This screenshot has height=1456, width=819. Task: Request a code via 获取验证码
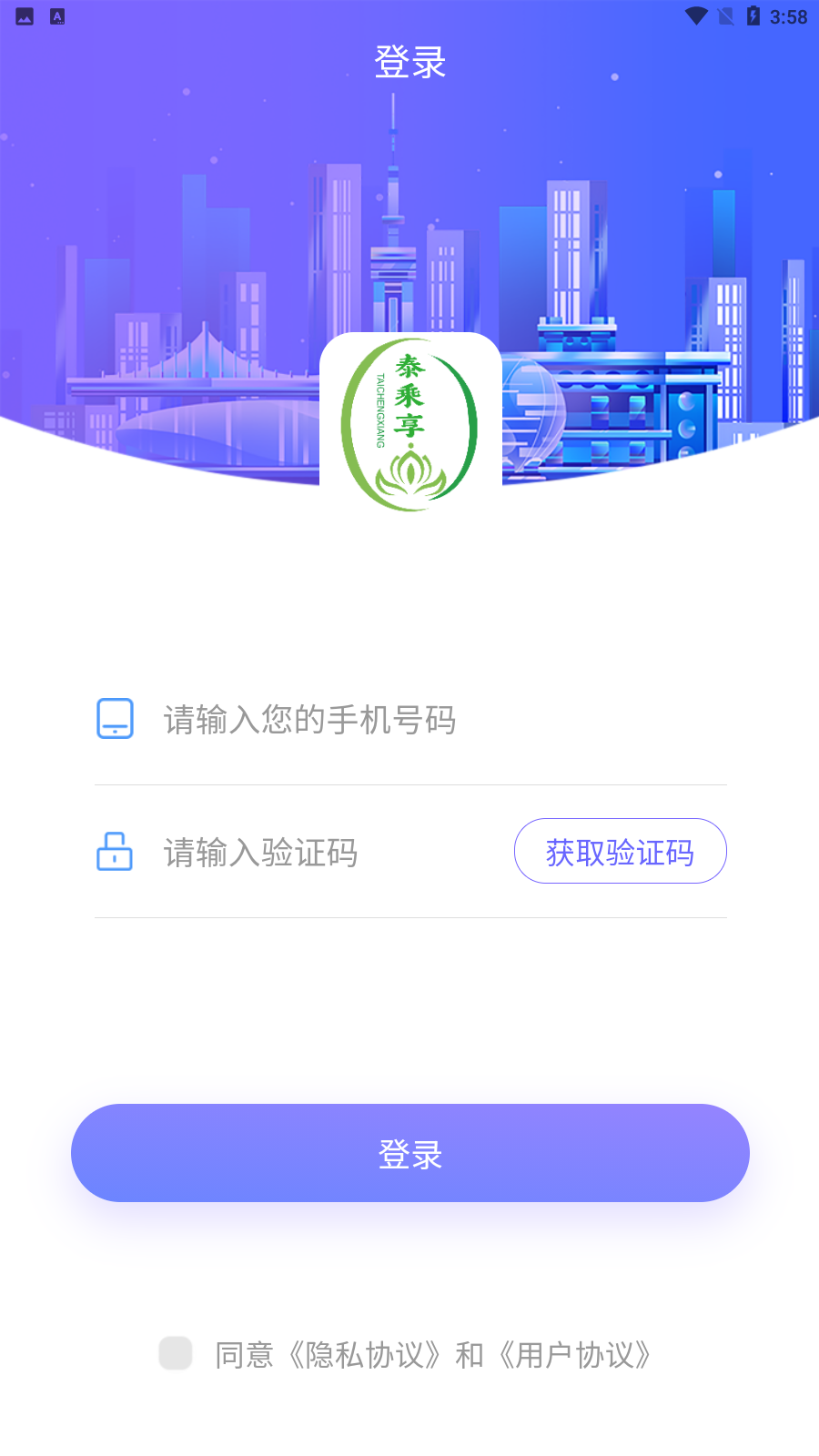click(620, 852)
